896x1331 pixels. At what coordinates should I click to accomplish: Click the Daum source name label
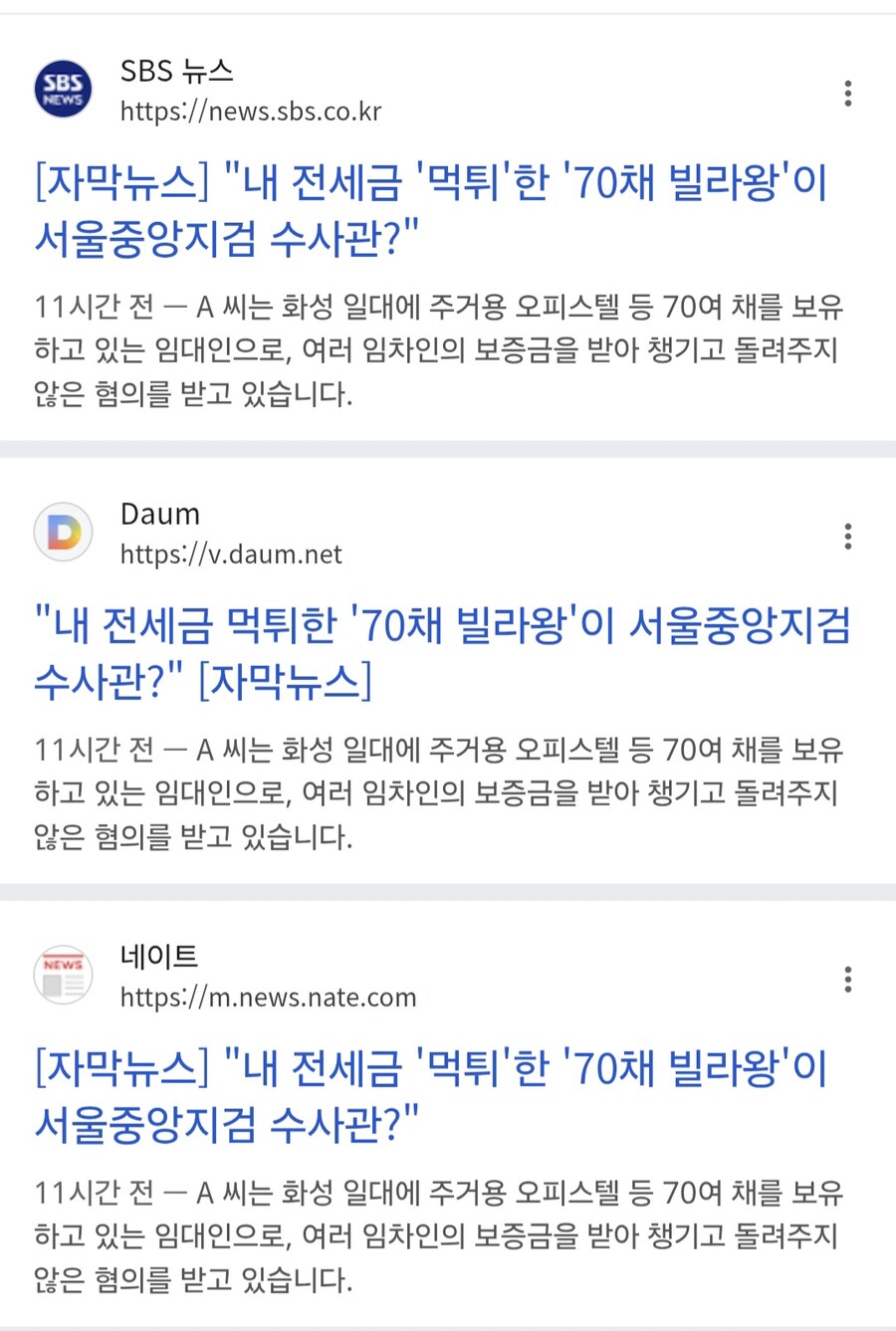159,514
